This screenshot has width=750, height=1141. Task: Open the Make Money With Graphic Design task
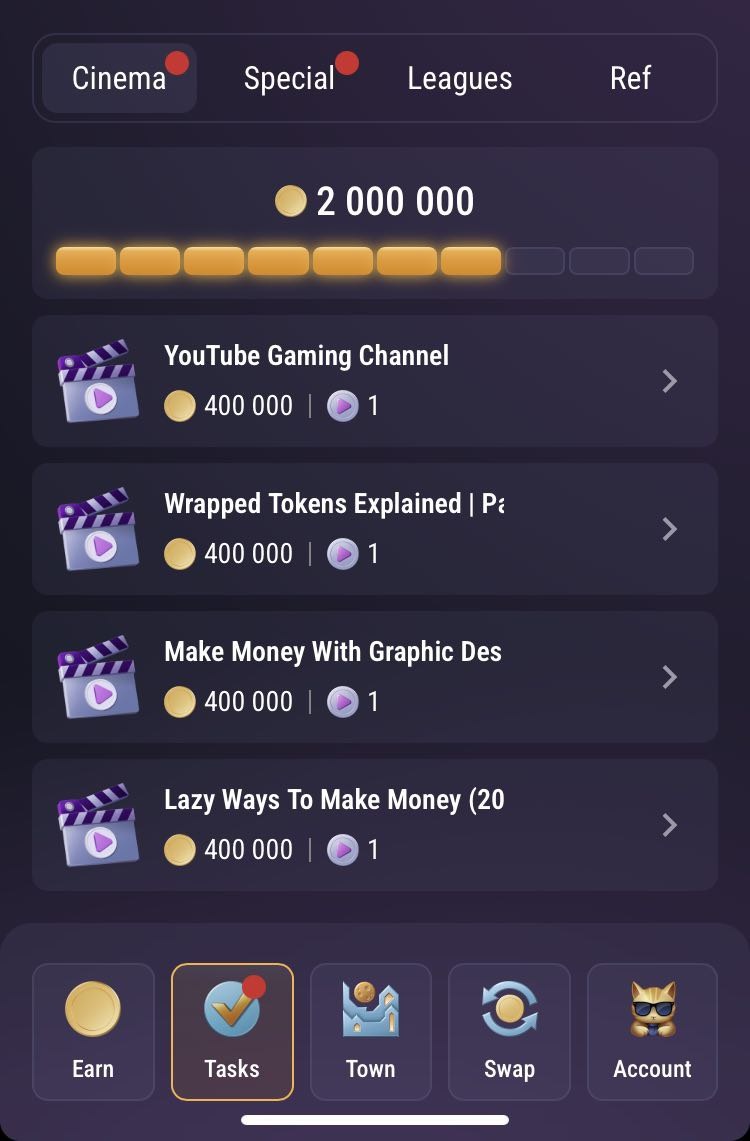tap(374, 677)
